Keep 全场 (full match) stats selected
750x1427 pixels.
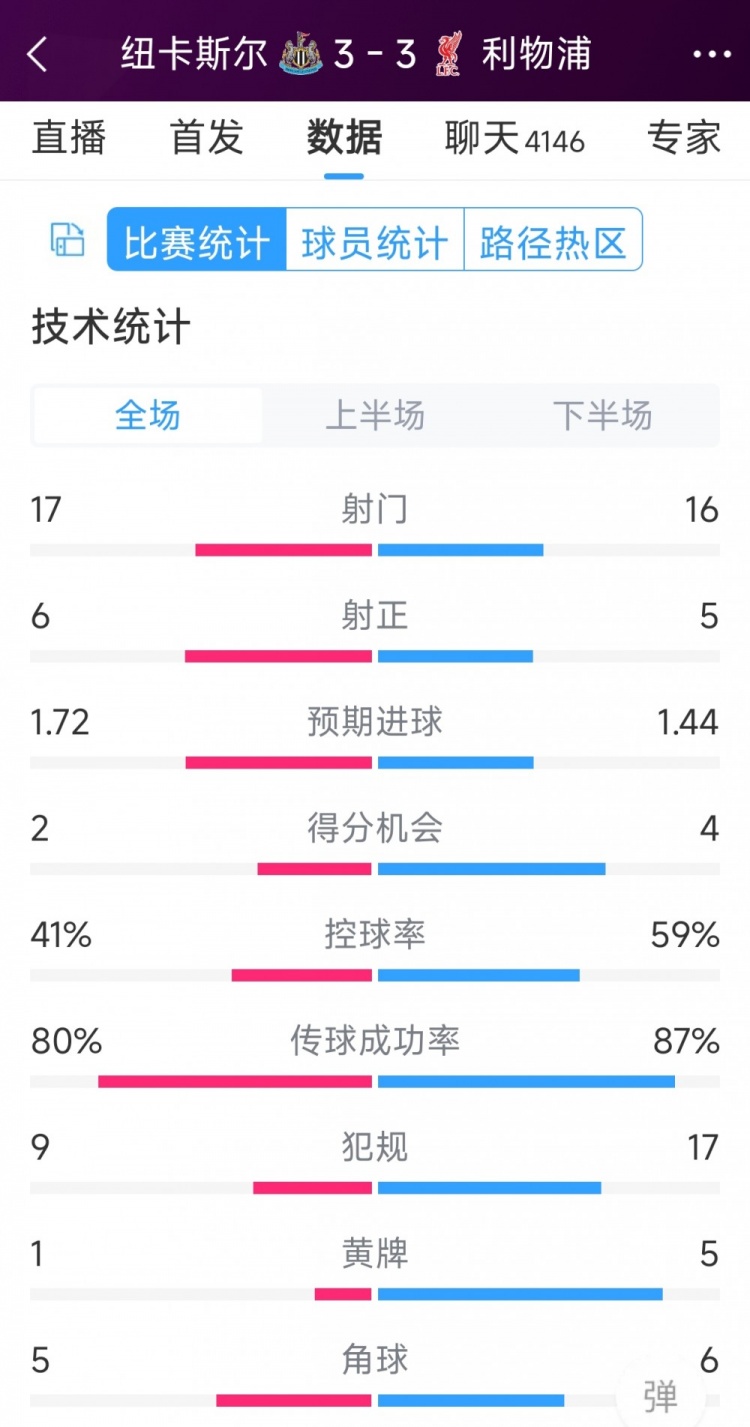(x=146, y=415)
